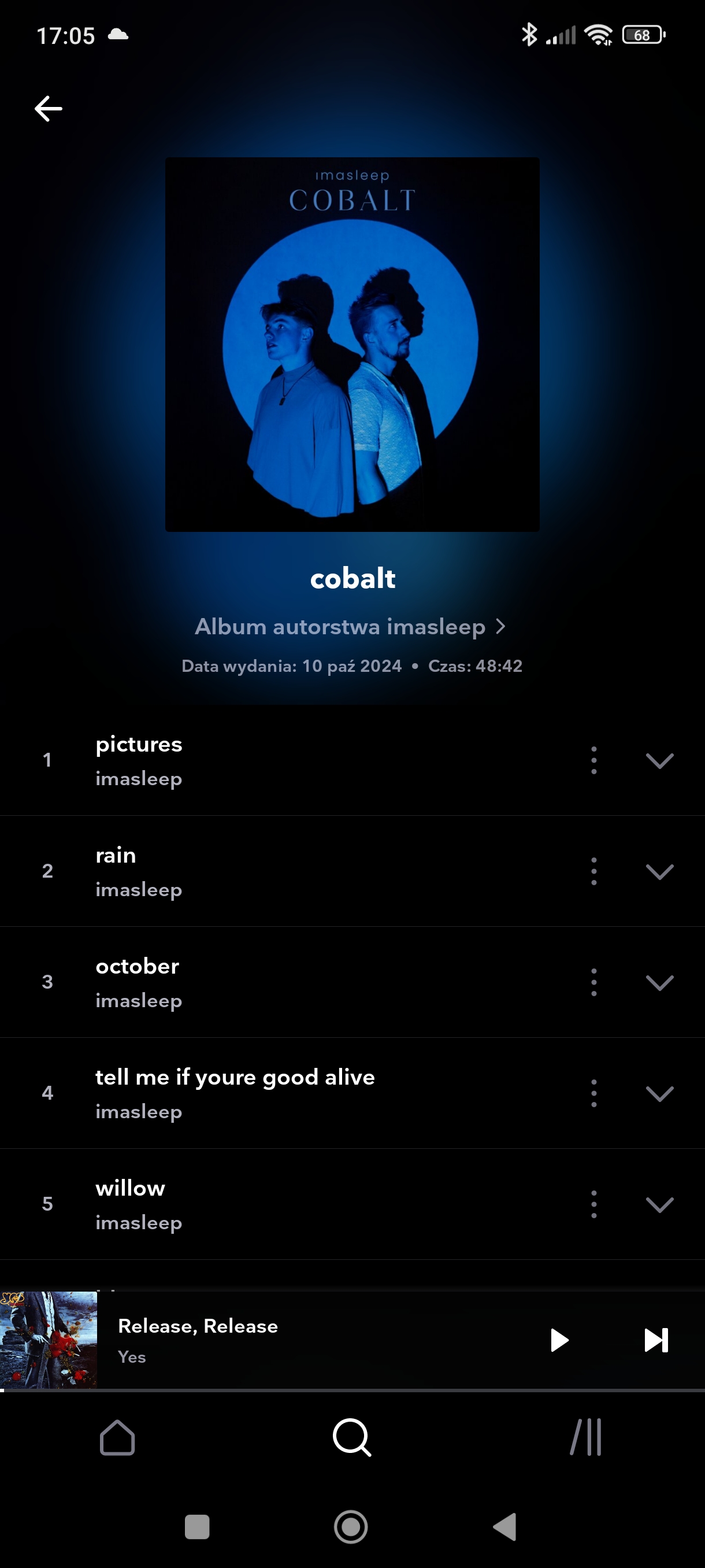This screenshot has width=705, height=1568.
Task: Open the artist link 'Album autorstwa imasleep'
Action: [350, 626]
